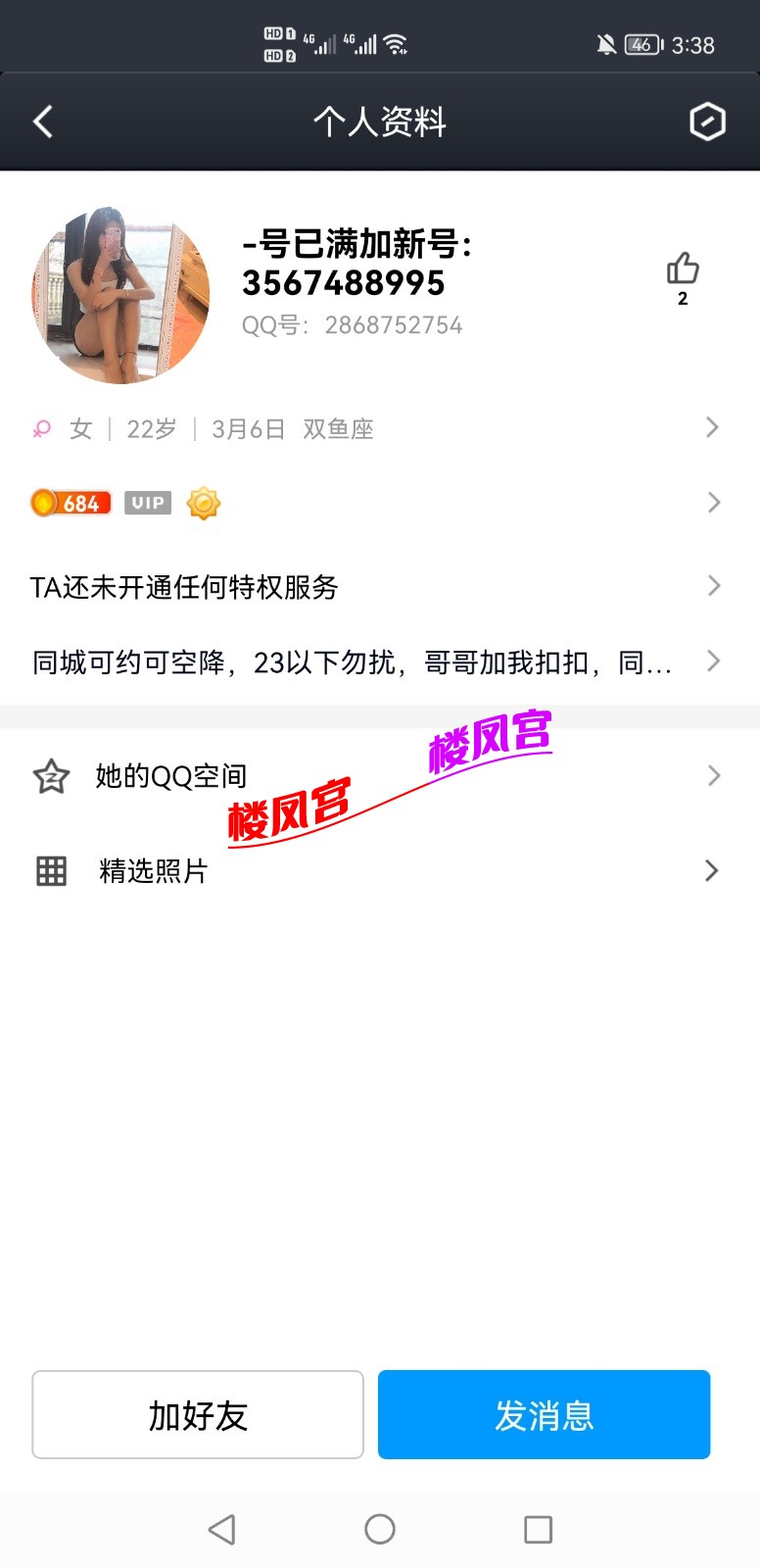Image resolution: width=760 pixels, height=1568 pixels.
Task: Tap the 684 level coin badge
Action: coord(71,503)
